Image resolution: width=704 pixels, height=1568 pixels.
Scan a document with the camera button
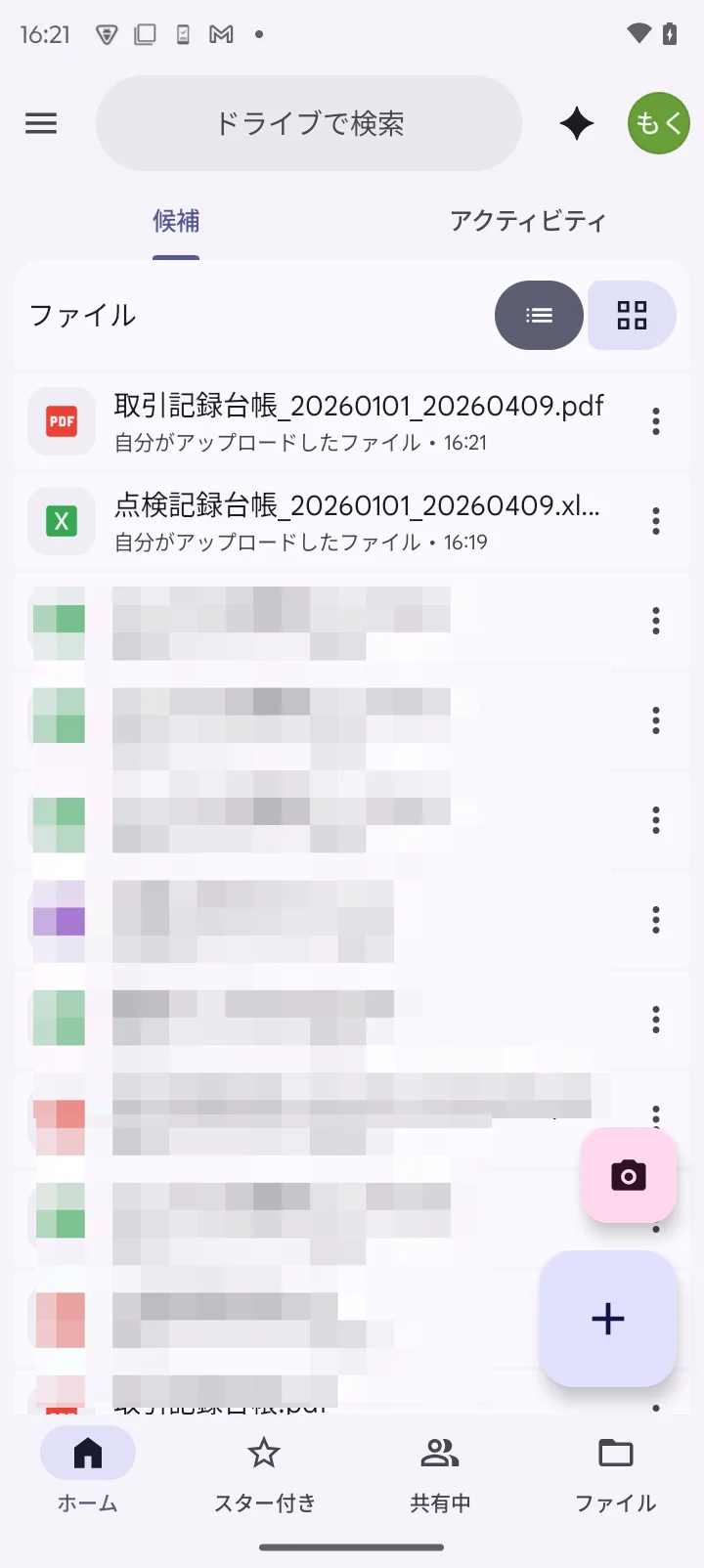629,1175
